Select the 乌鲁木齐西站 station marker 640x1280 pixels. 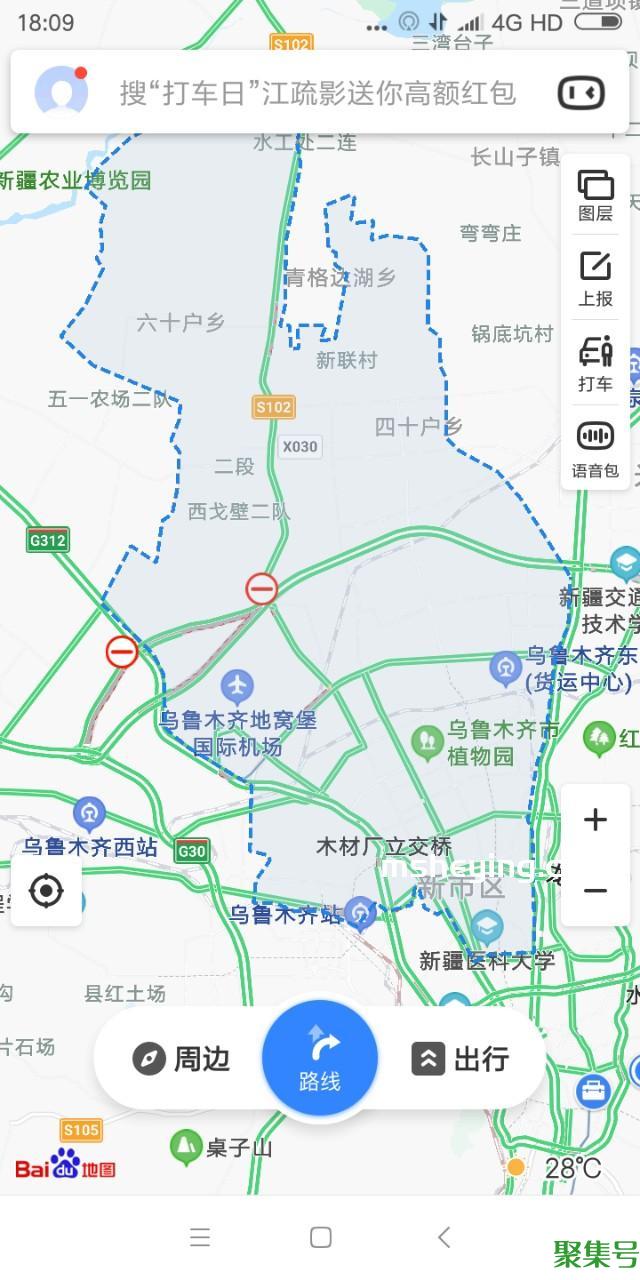click(x=90, y=811)
